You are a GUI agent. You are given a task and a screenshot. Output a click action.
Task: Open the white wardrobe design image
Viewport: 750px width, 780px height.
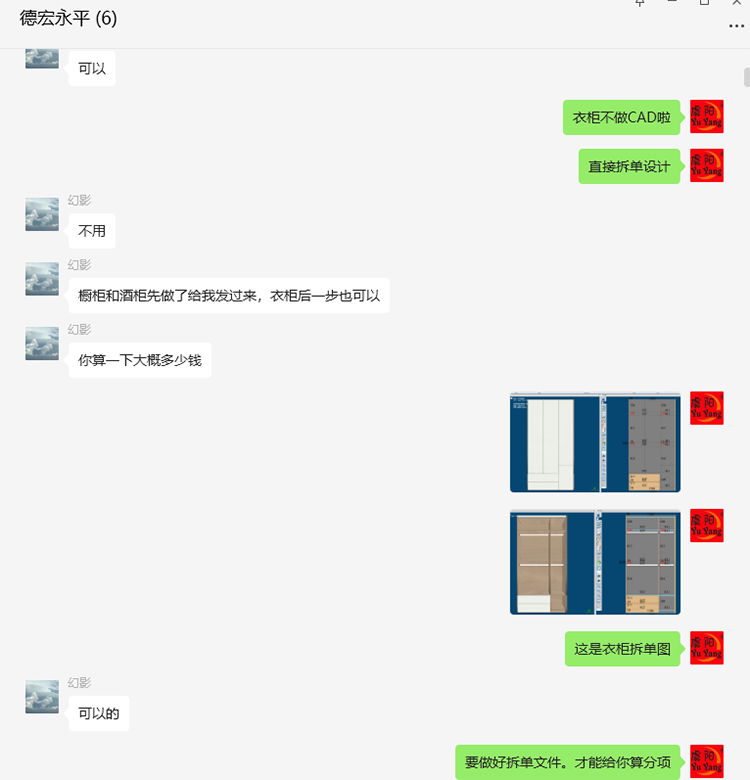(x=595, y=442)
